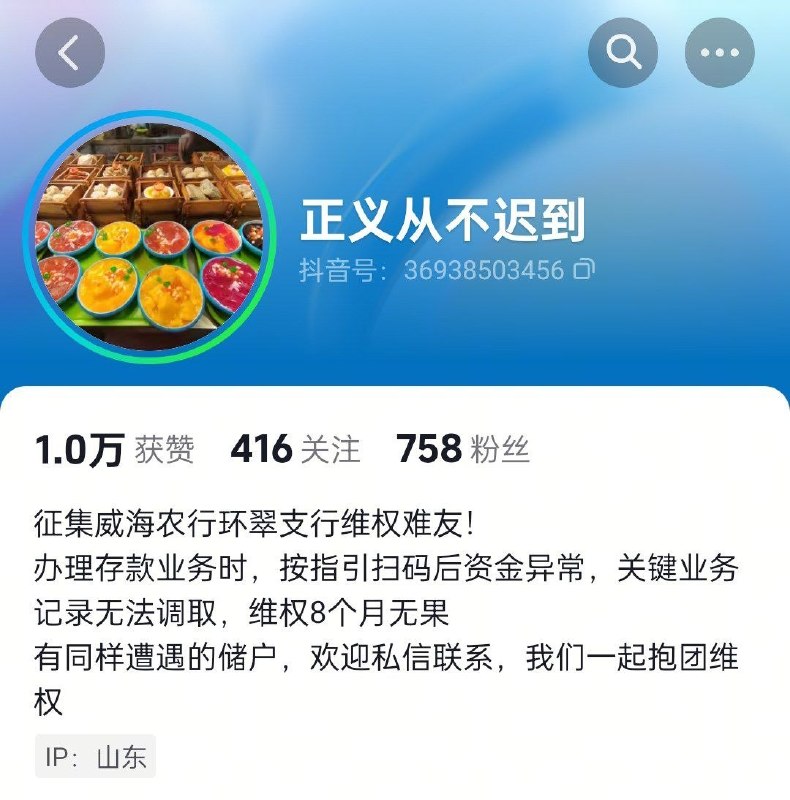The height and width of the screenshot is (800, 790).
Task: Tap the back chevron in the top-left
Action: (66, 53)
